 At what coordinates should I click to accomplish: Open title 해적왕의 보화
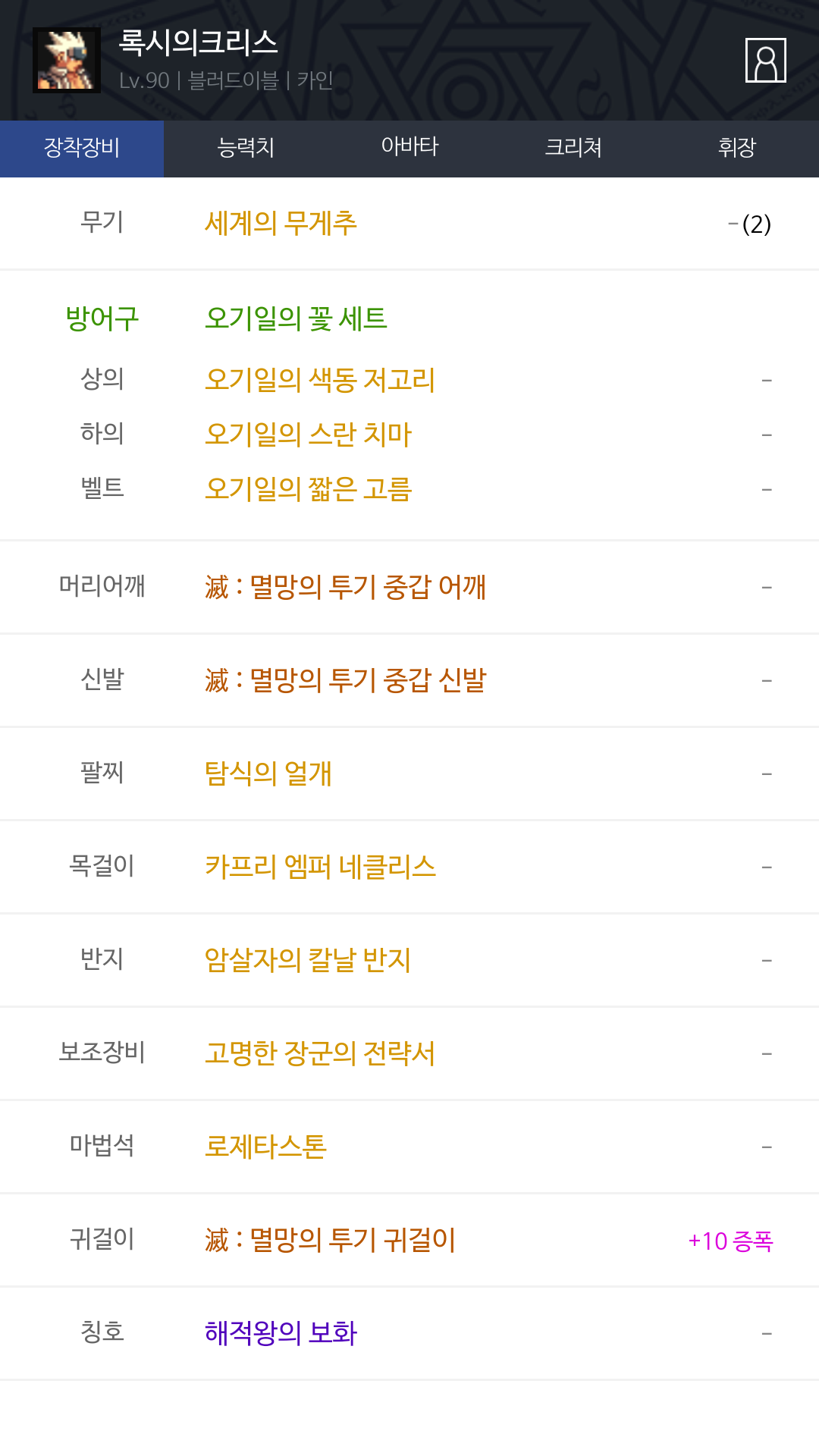coord(281,1333)
